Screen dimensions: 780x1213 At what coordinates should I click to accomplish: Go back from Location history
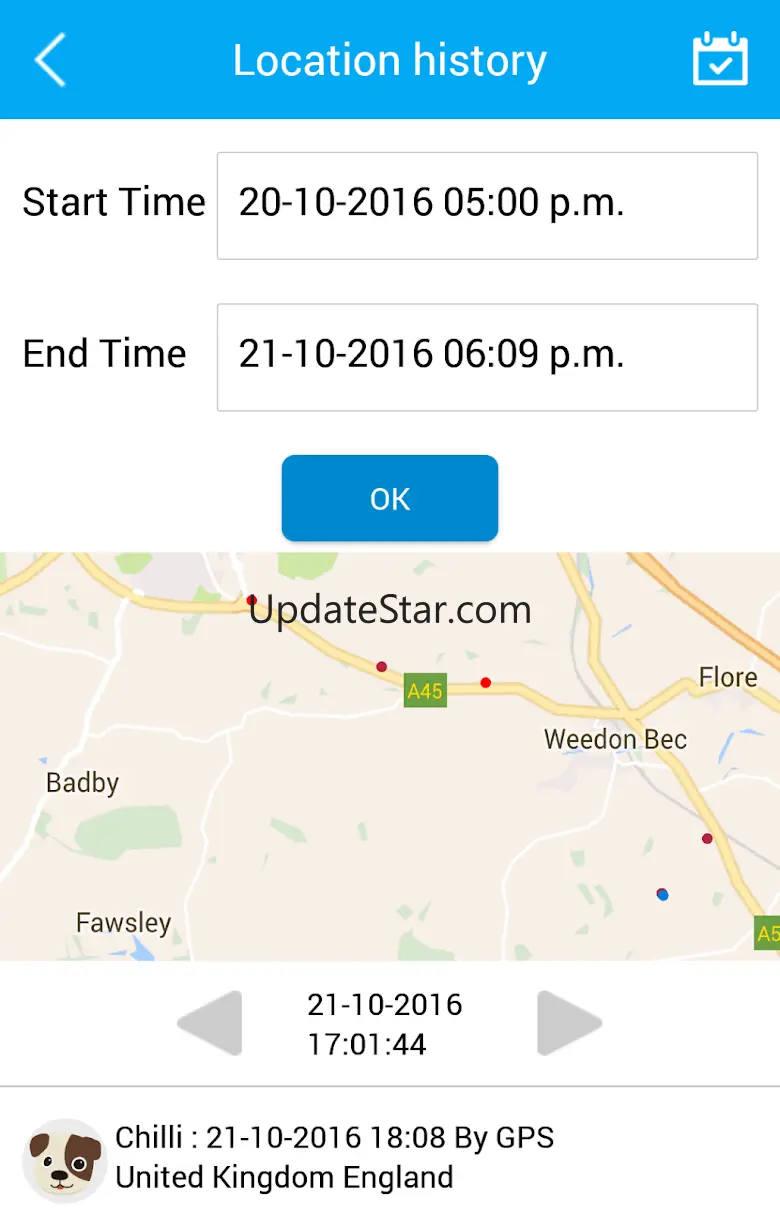(50, 60)
